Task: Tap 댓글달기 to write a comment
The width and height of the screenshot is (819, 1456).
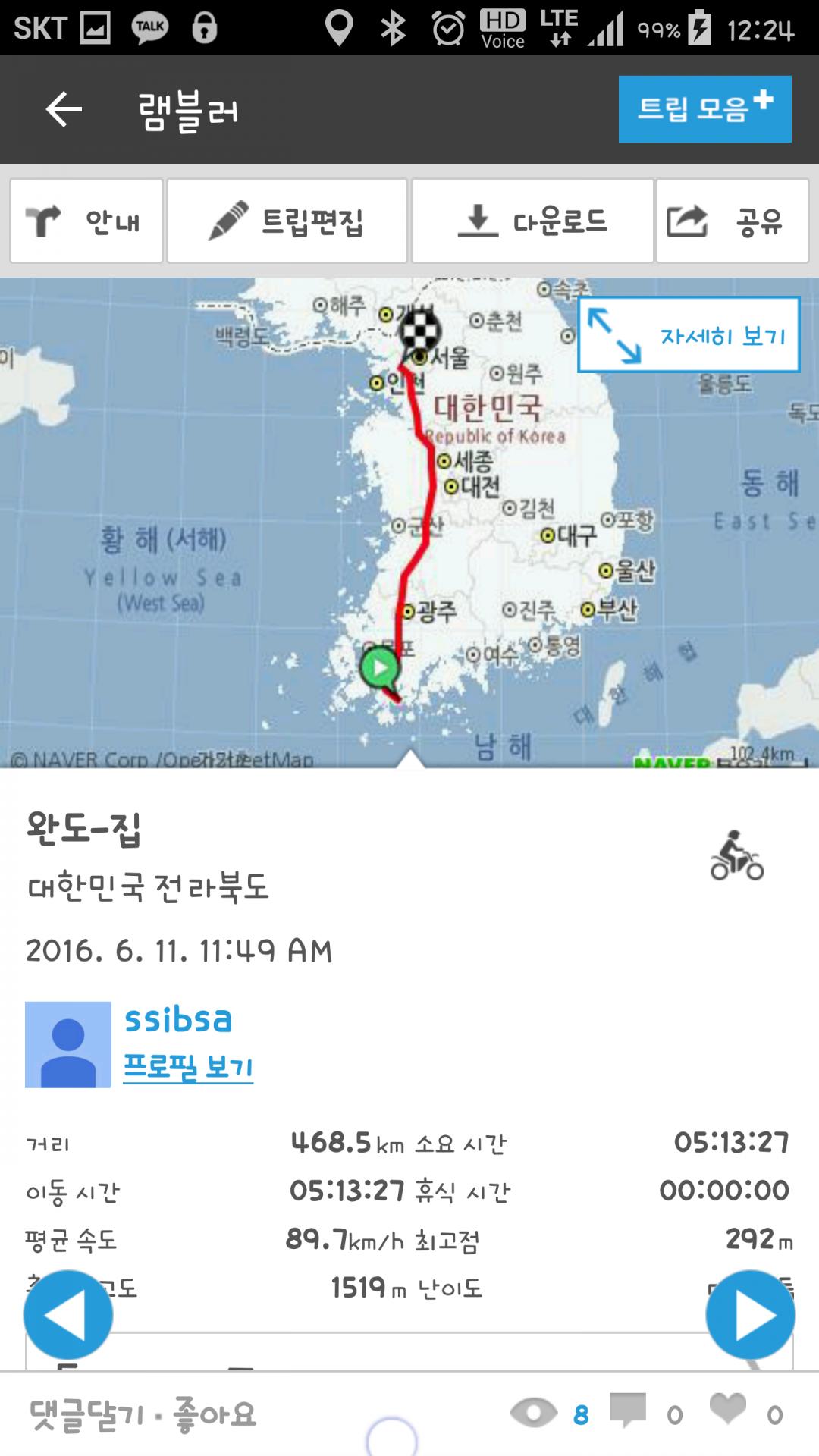Action: (x=86, y=1415)
